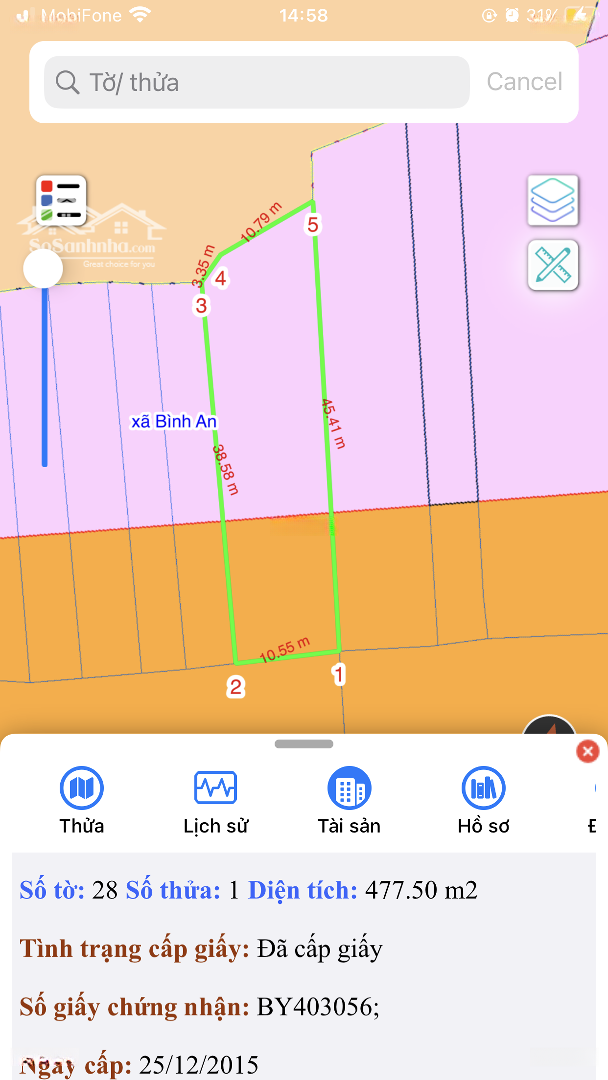Close the parcel info panel

click(587, 751)
